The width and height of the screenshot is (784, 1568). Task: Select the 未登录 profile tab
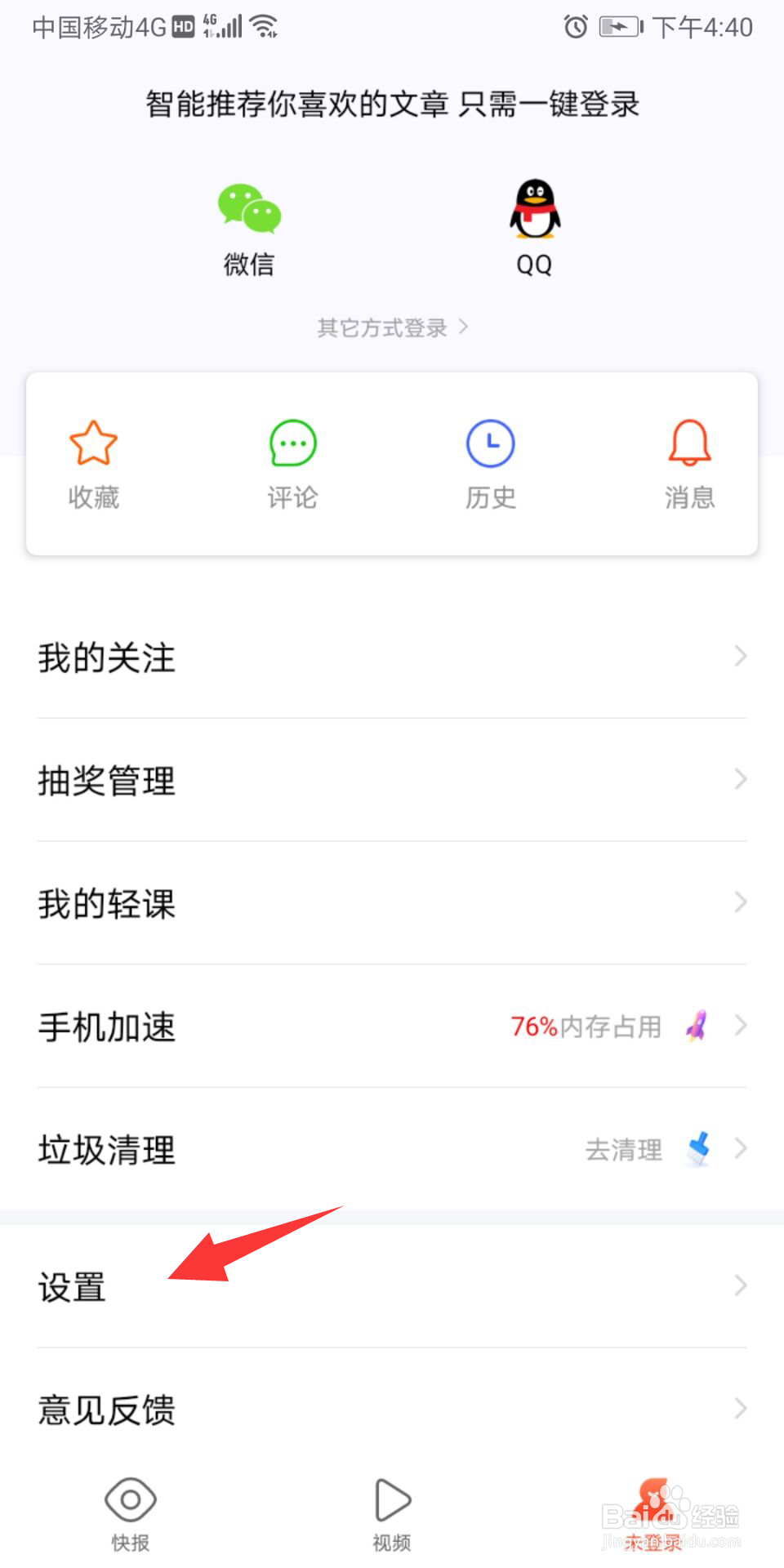[x=653, y=1515]
